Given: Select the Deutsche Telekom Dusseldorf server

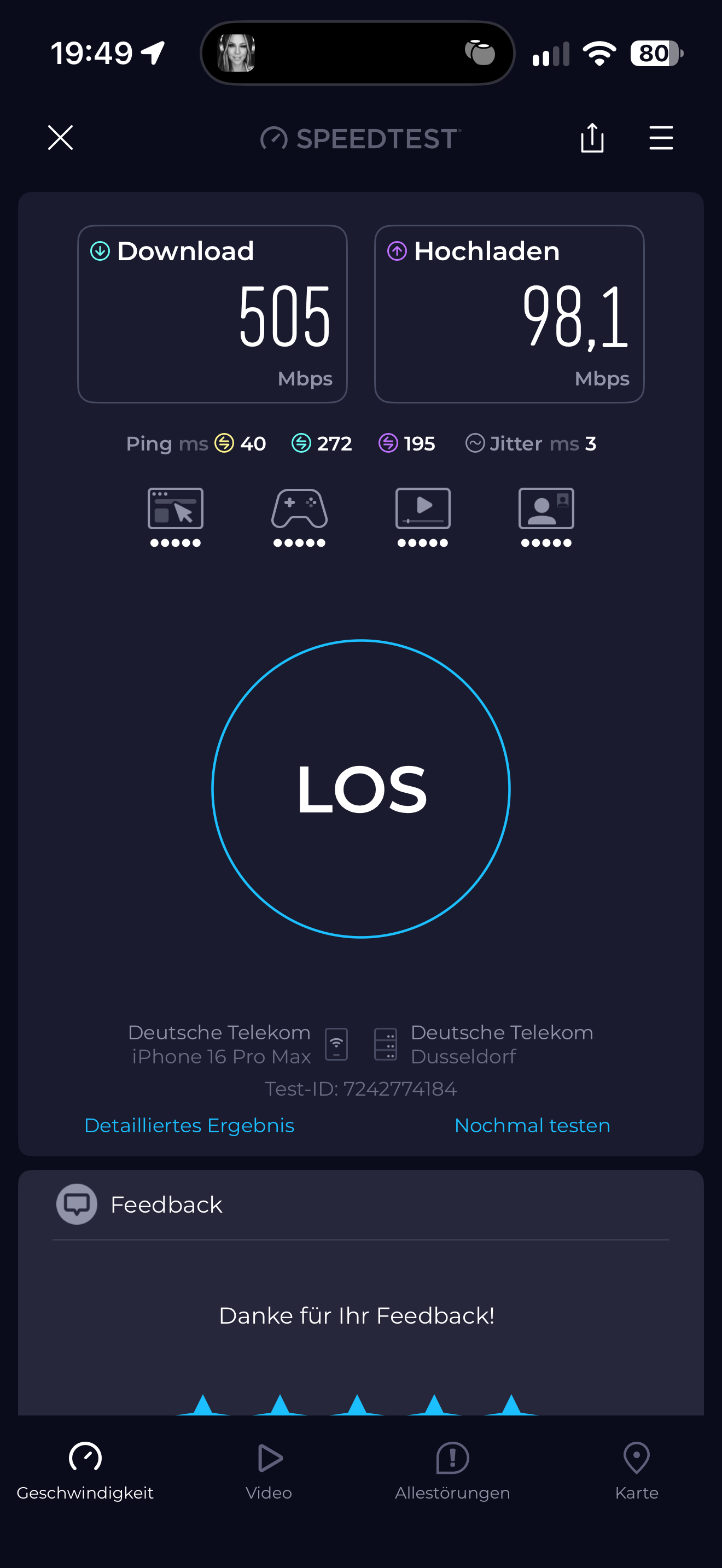Looking at the screenshot, I should coord(484,1044).
